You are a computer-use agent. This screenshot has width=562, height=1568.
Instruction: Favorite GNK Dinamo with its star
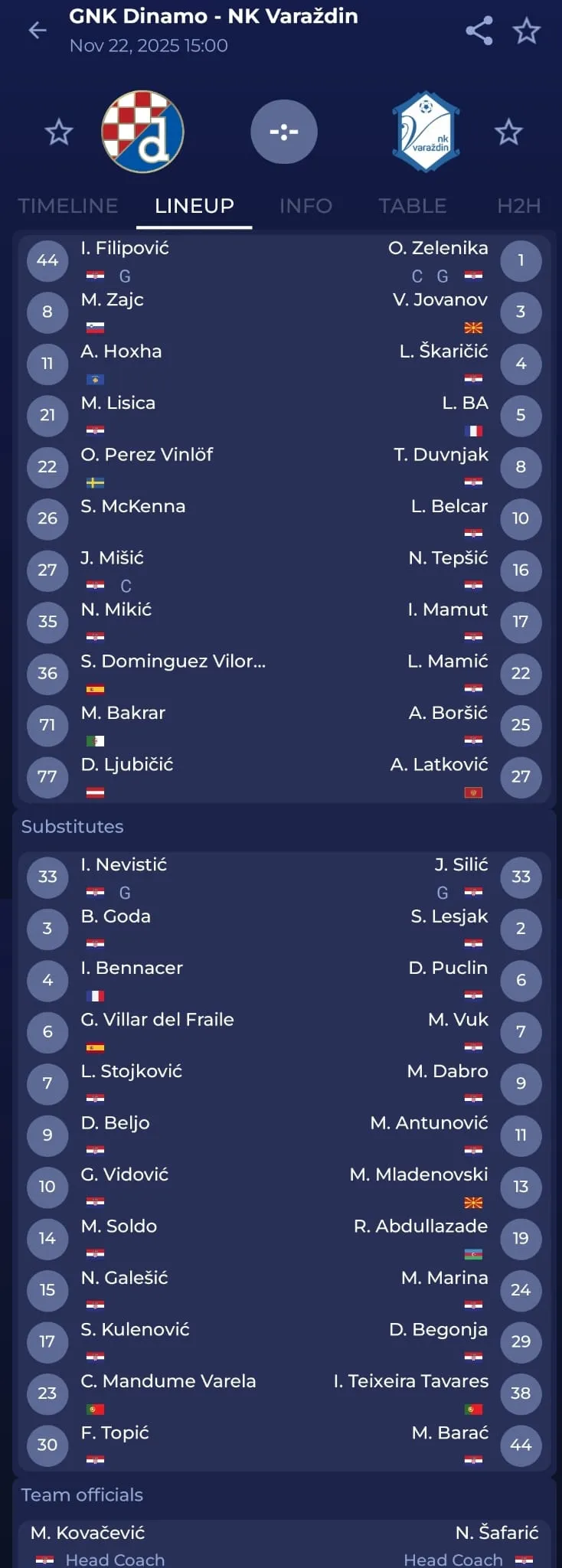pos(59,132)
